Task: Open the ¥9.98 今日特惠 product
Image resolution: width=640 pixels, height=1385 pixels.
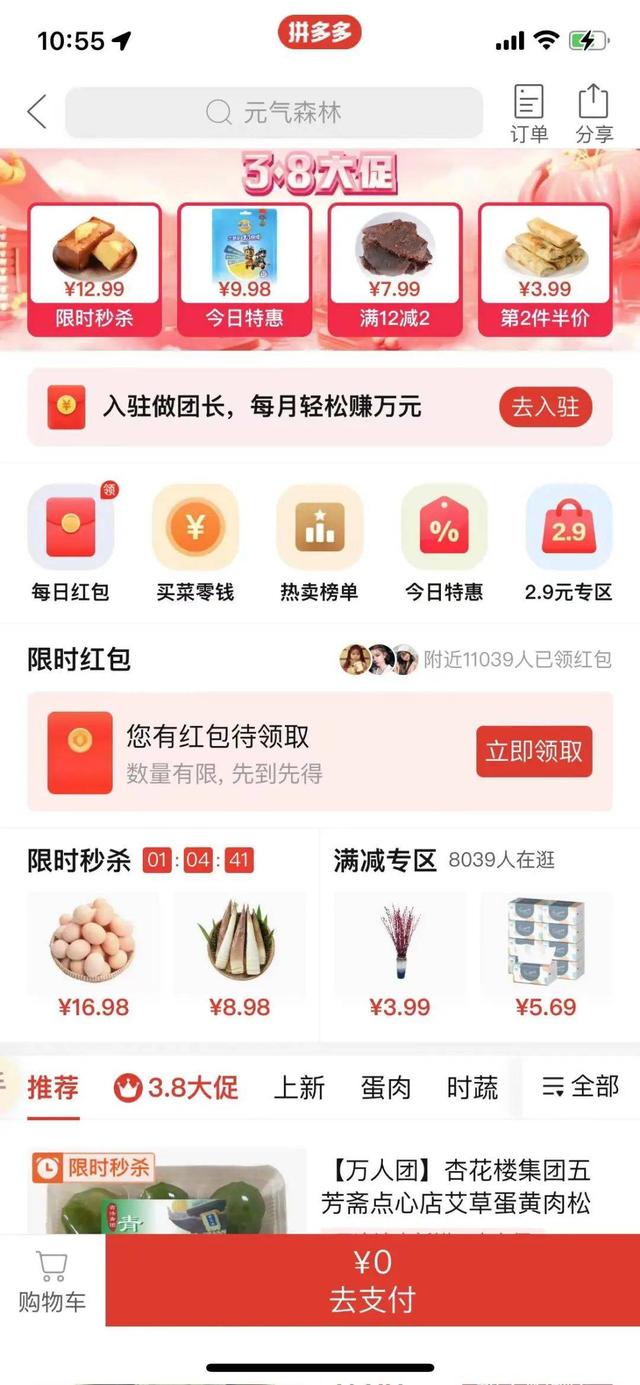Action: pos(244,268)
